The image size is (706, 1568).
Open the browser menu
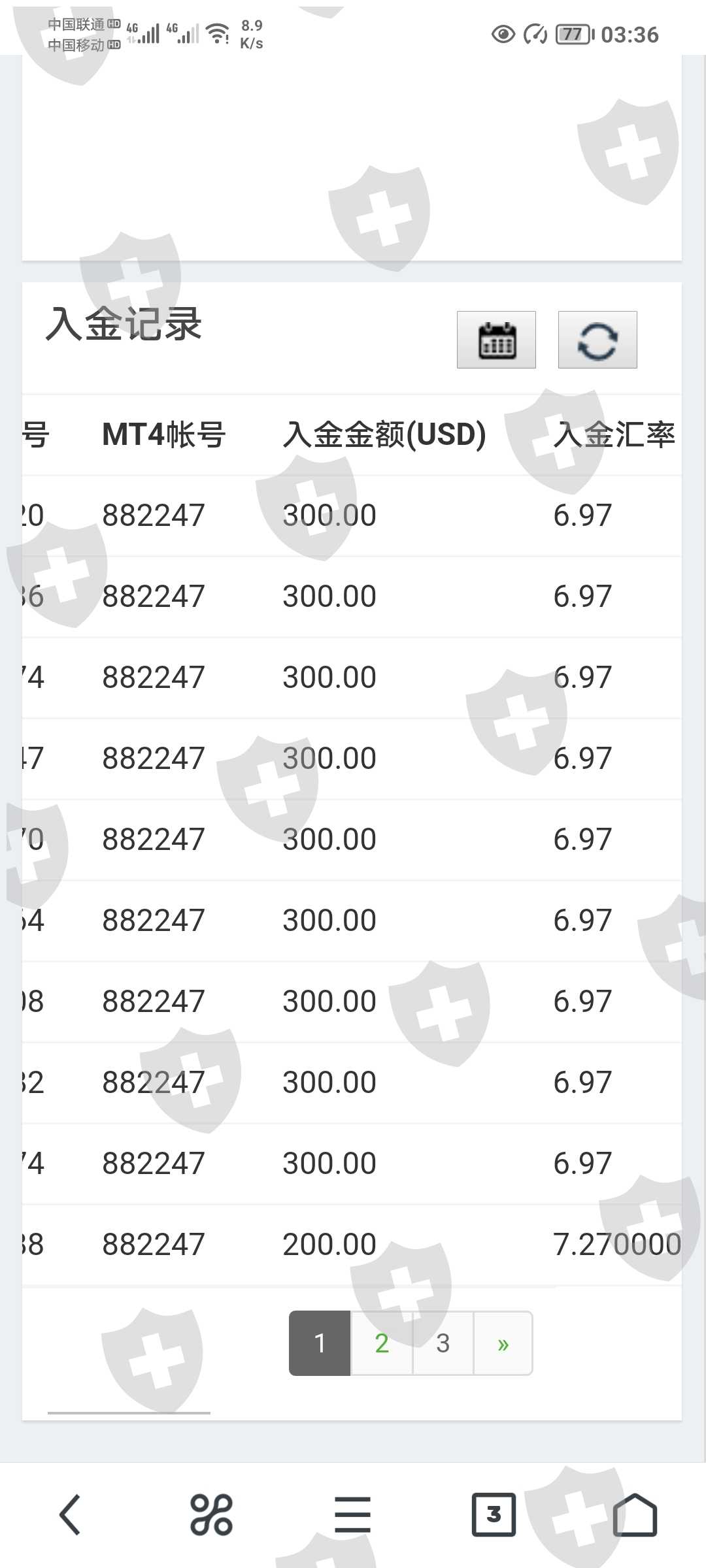point(352,1514)
